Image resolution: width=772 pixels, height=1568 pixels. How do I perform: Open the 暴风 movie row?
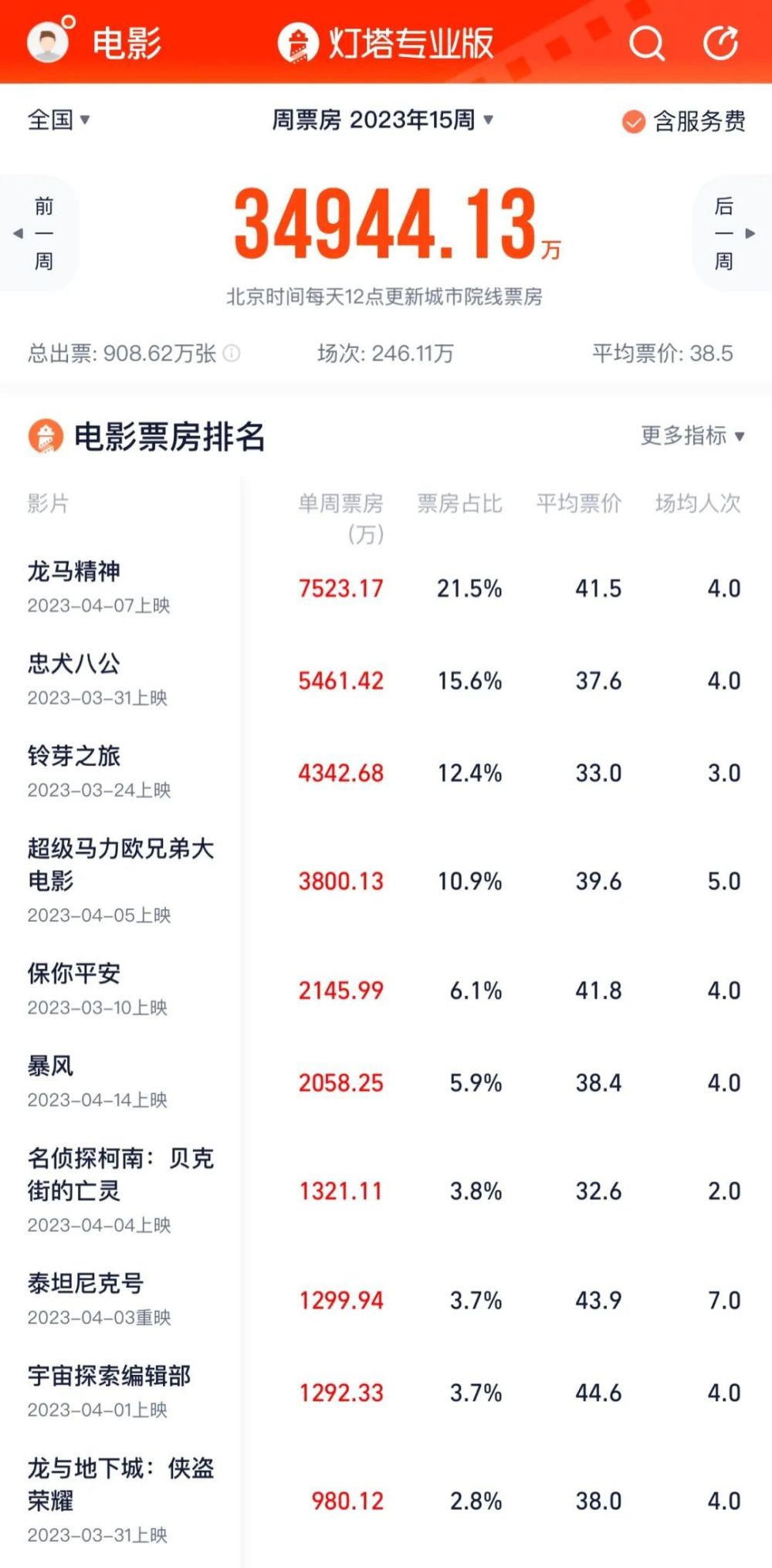[386, 1082]
